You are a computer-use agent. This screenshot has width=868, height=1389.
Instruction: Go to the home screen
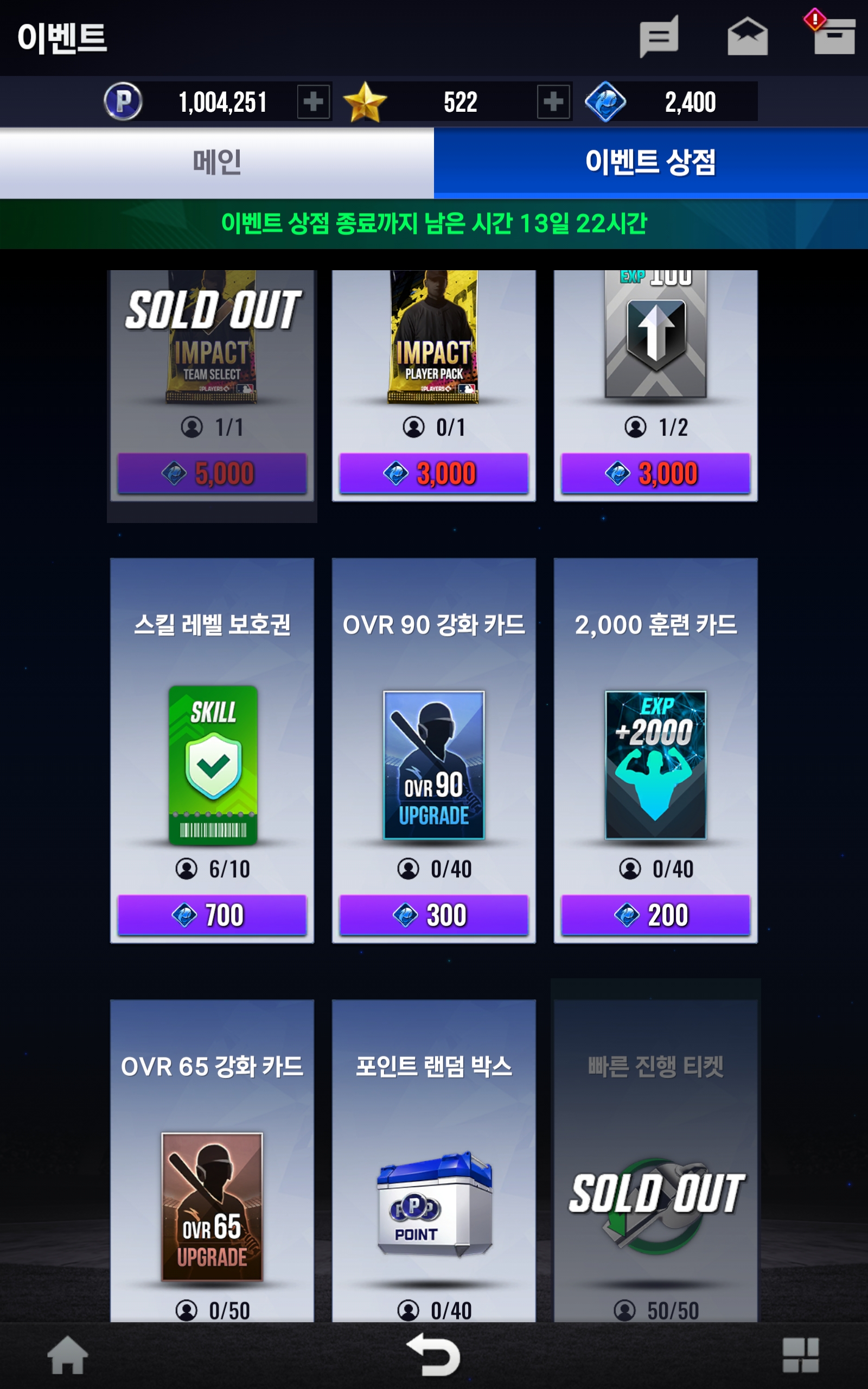coord(68,1356)
